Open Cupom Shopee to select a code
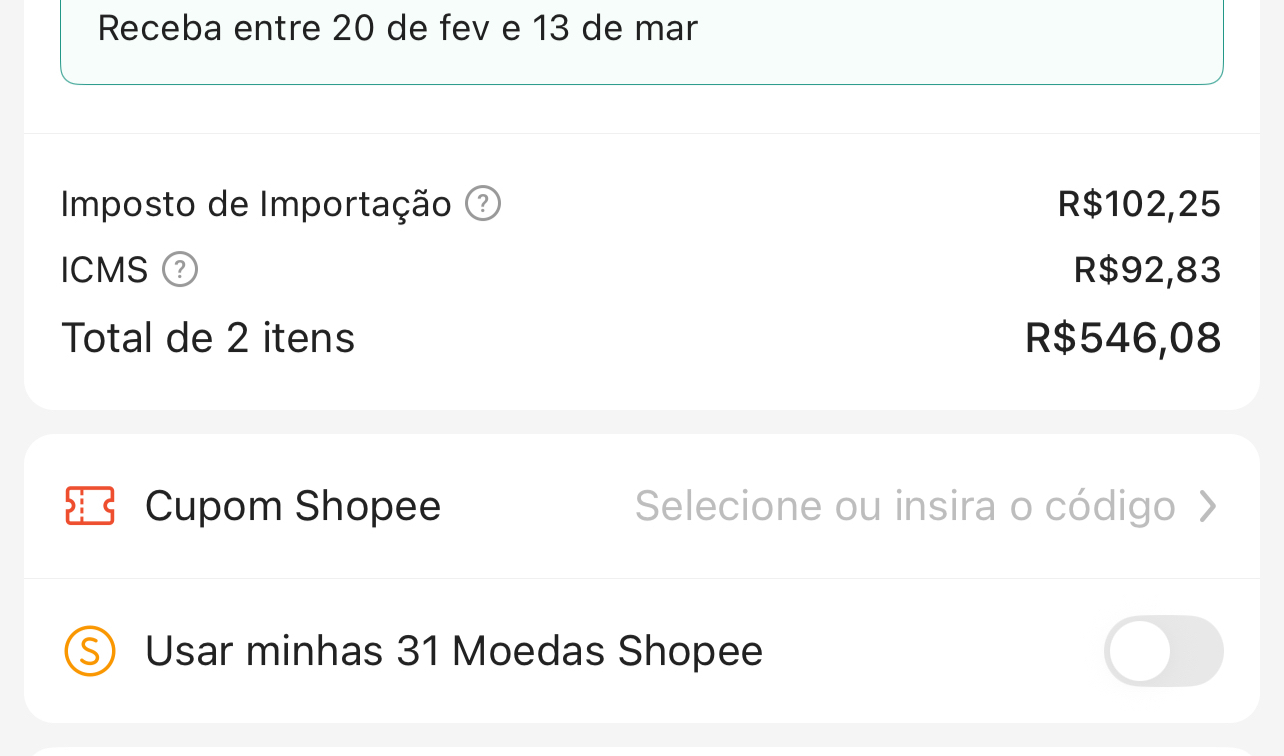Viewport: 1284px width, 756px height. 641,506
